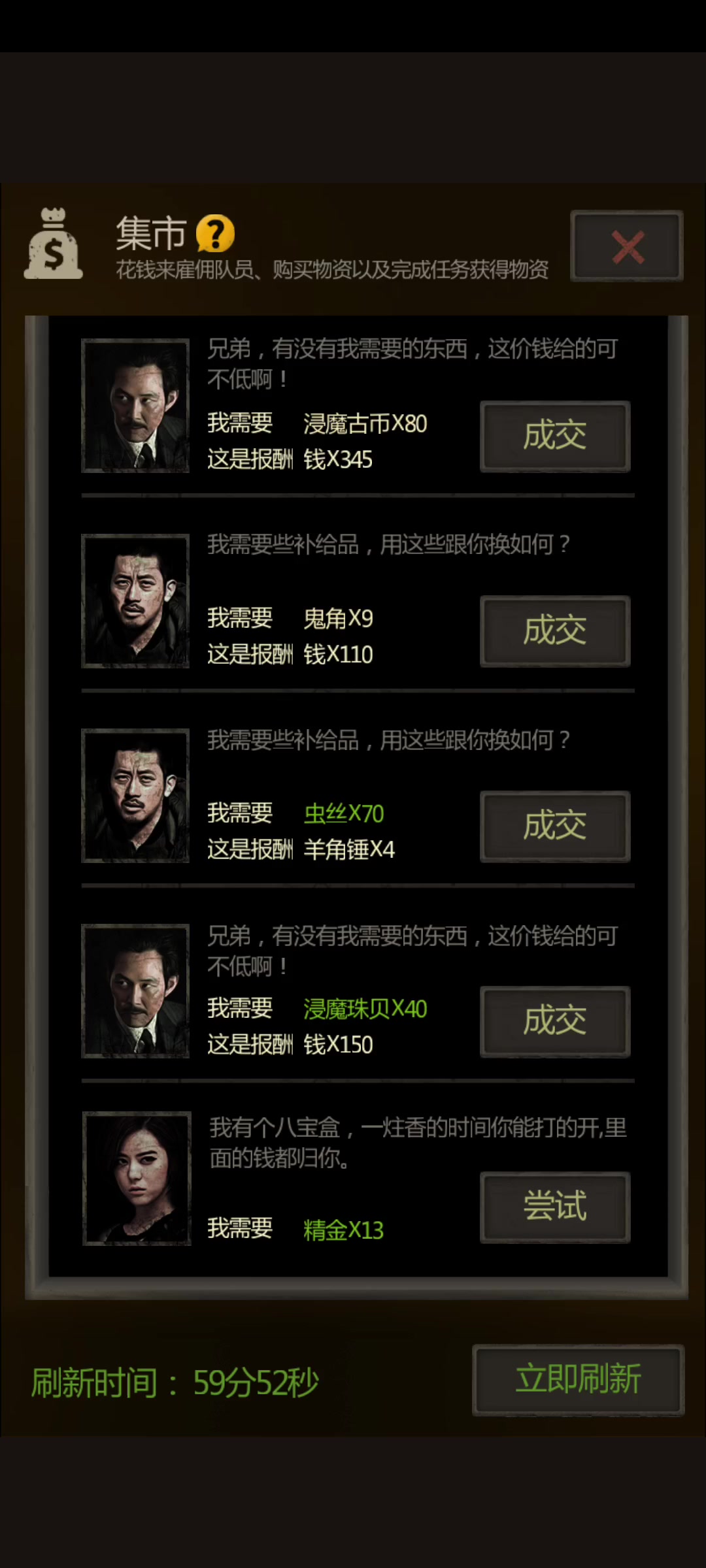This screenshot has height=1568, width=706.
Task: Tap 尝试 to try the 八宝盒 challenge
Action: tap(554, 1207)
